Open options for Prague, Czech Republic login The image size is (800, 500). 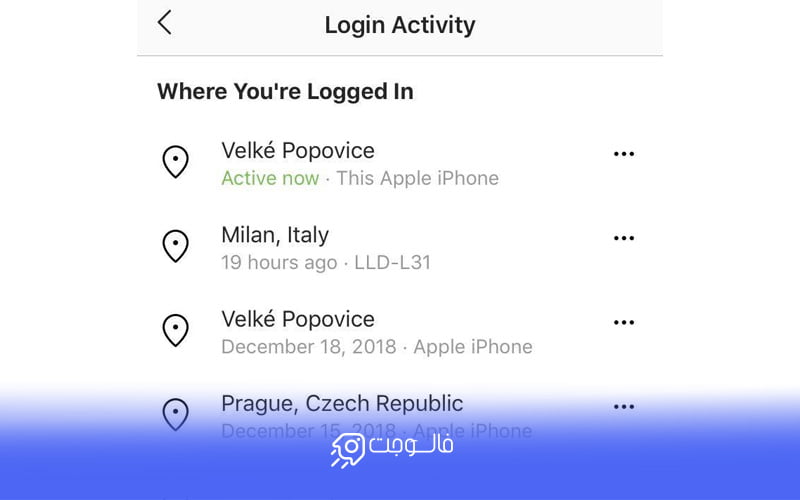[x=624, y=407]
